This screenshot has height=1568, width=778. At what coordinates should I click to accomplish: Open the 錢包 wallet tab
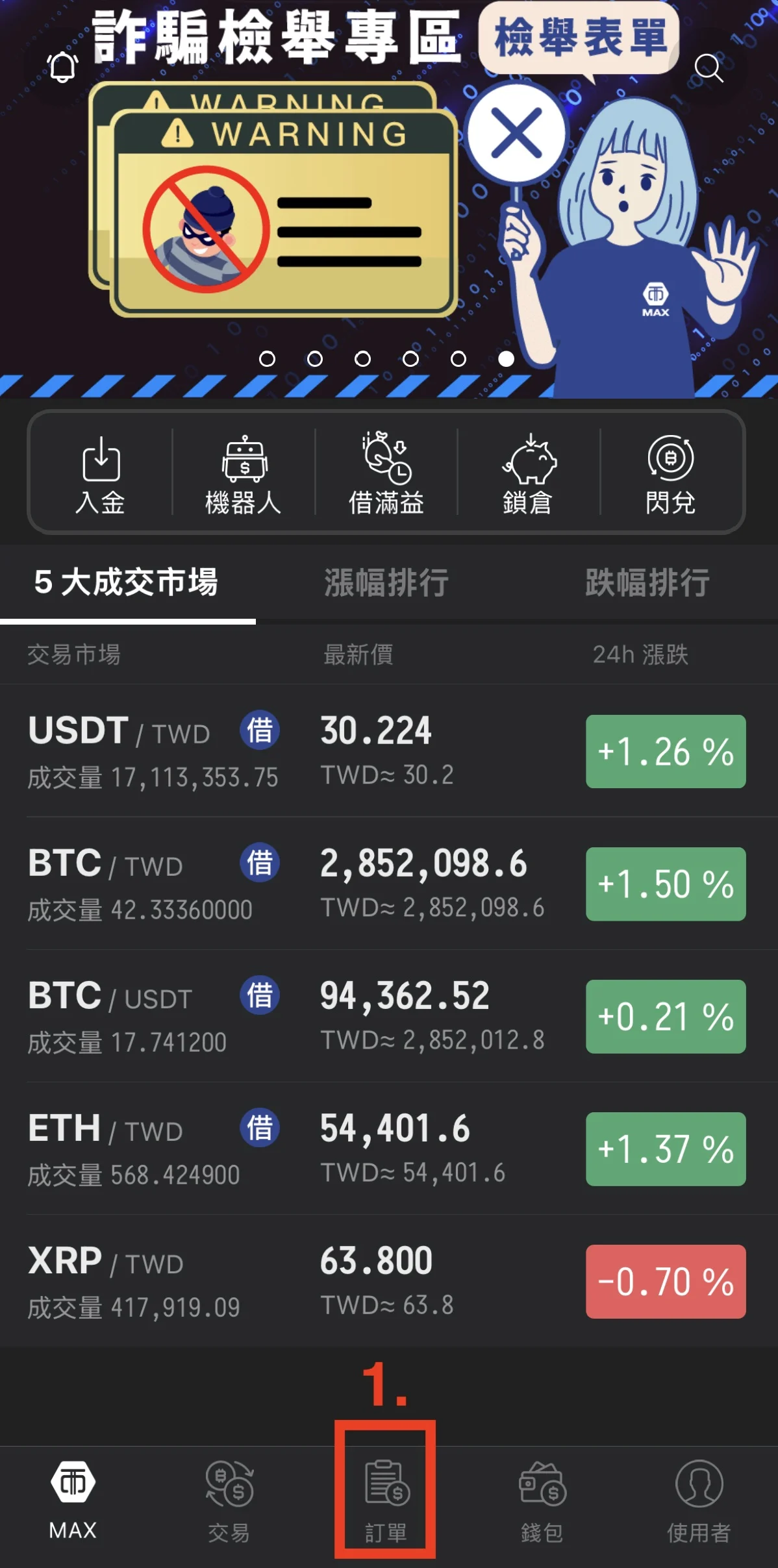point(542,1501)
